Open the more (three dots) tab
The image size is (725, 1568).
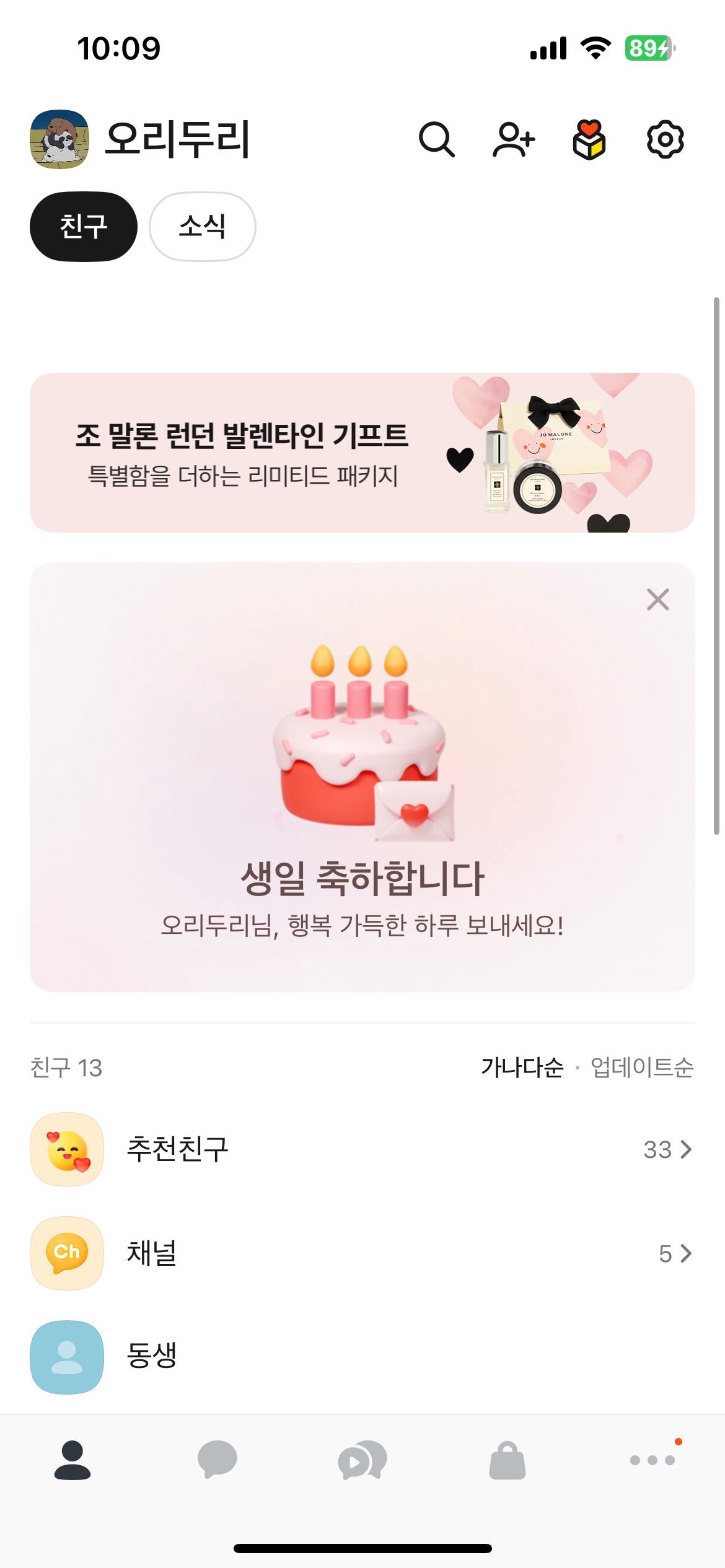point(652,1460)
